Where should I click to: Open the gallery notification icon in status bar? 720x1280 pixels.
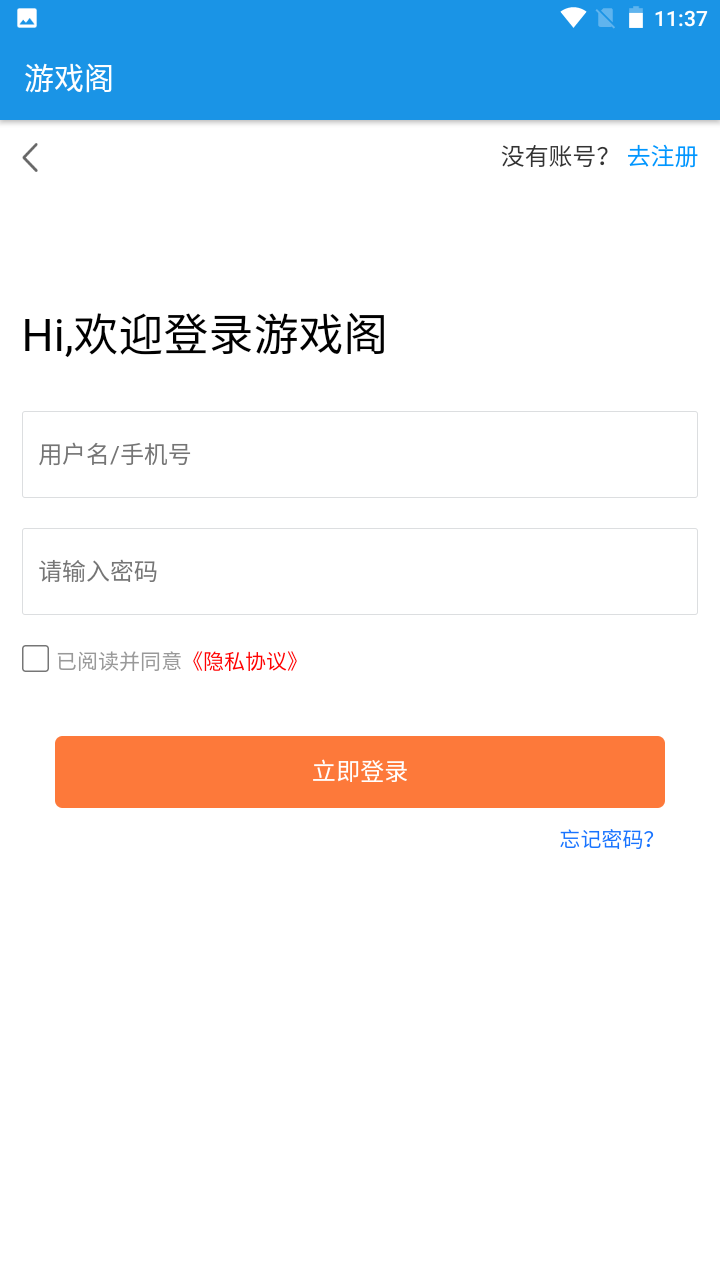click(x=25, y=17)
